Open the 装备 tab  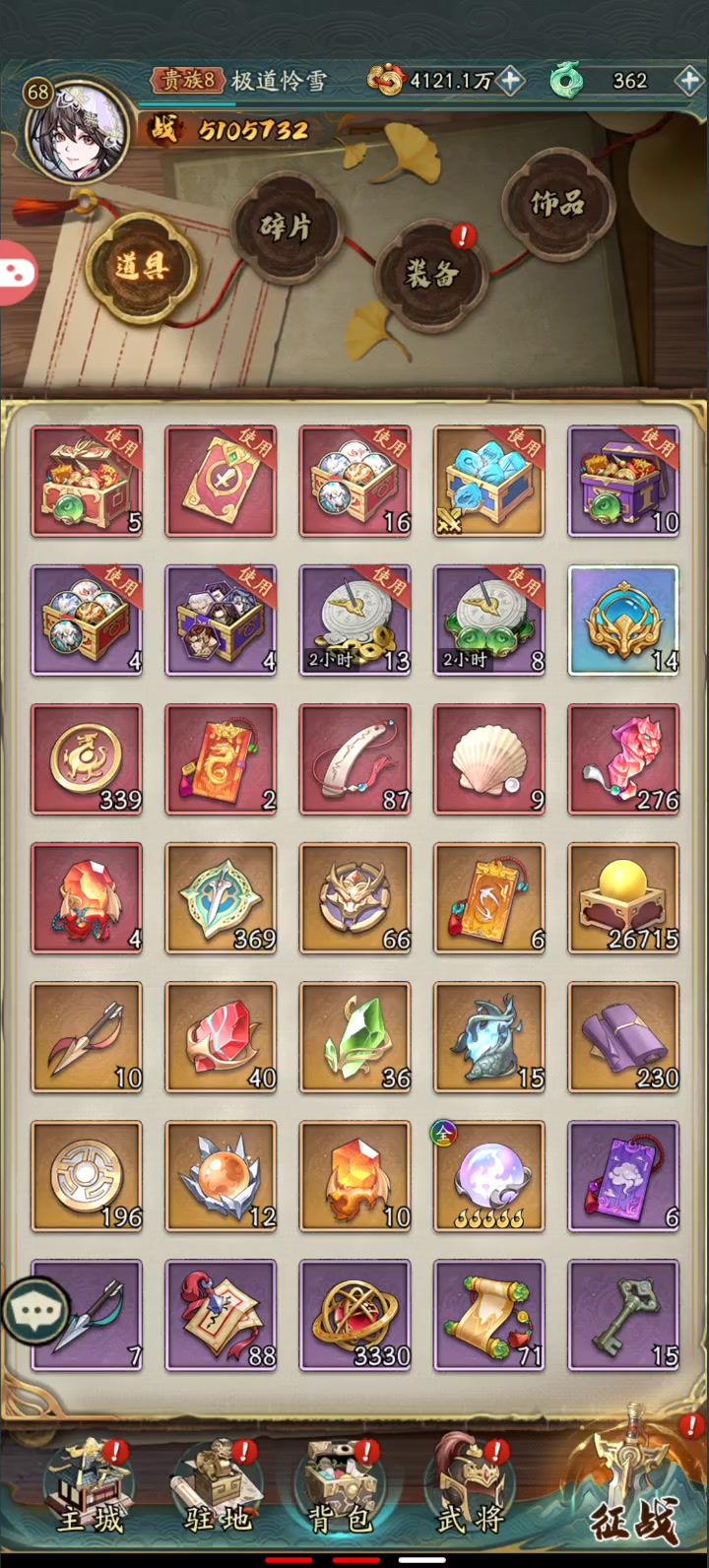[431, 272]
